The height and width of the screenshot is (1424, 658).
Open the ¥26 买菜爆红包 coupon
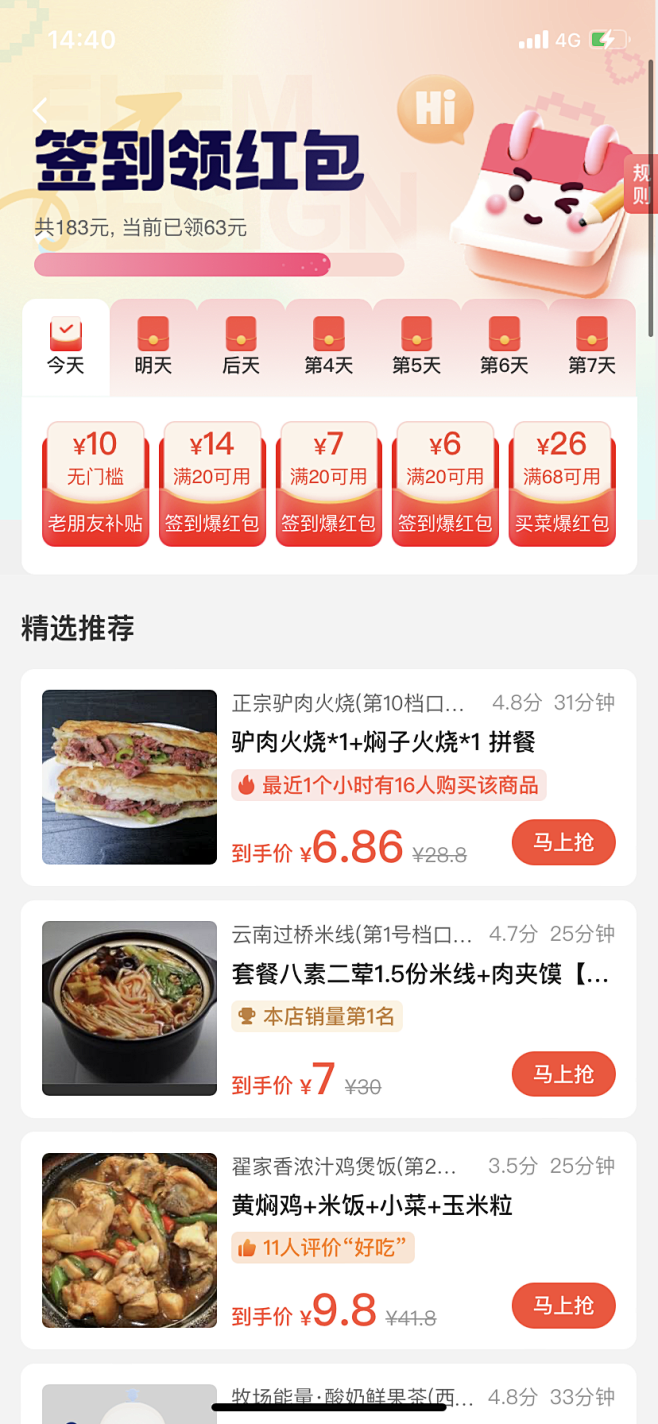pos(562,484)
